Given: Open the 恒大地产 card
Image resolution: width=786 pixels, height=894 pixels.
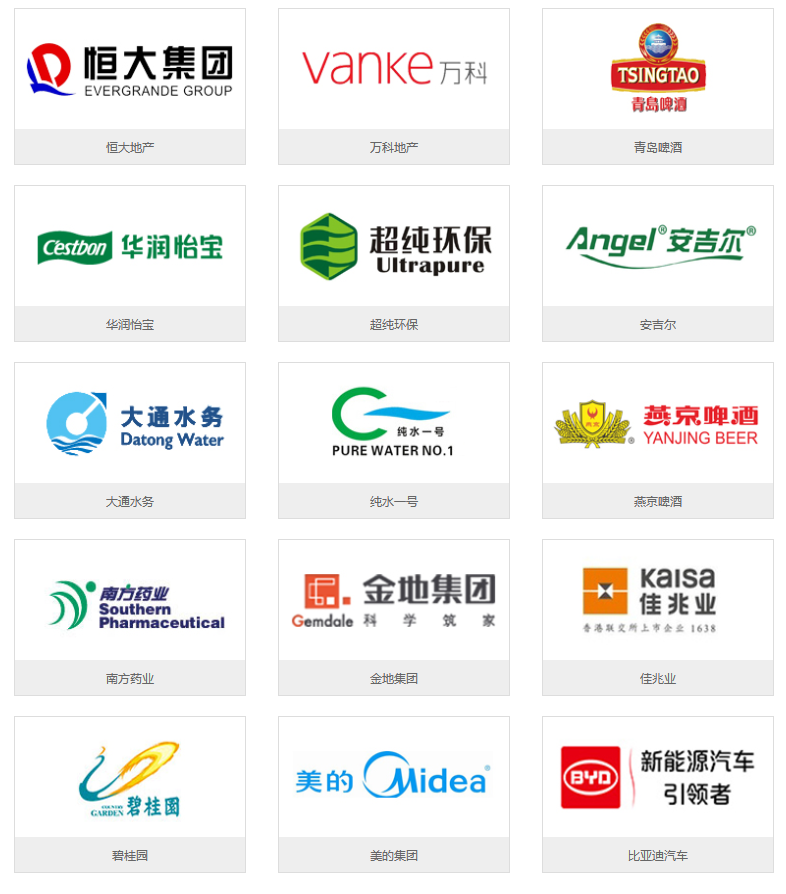Looking at the screenshot, I should coord(130,70).
